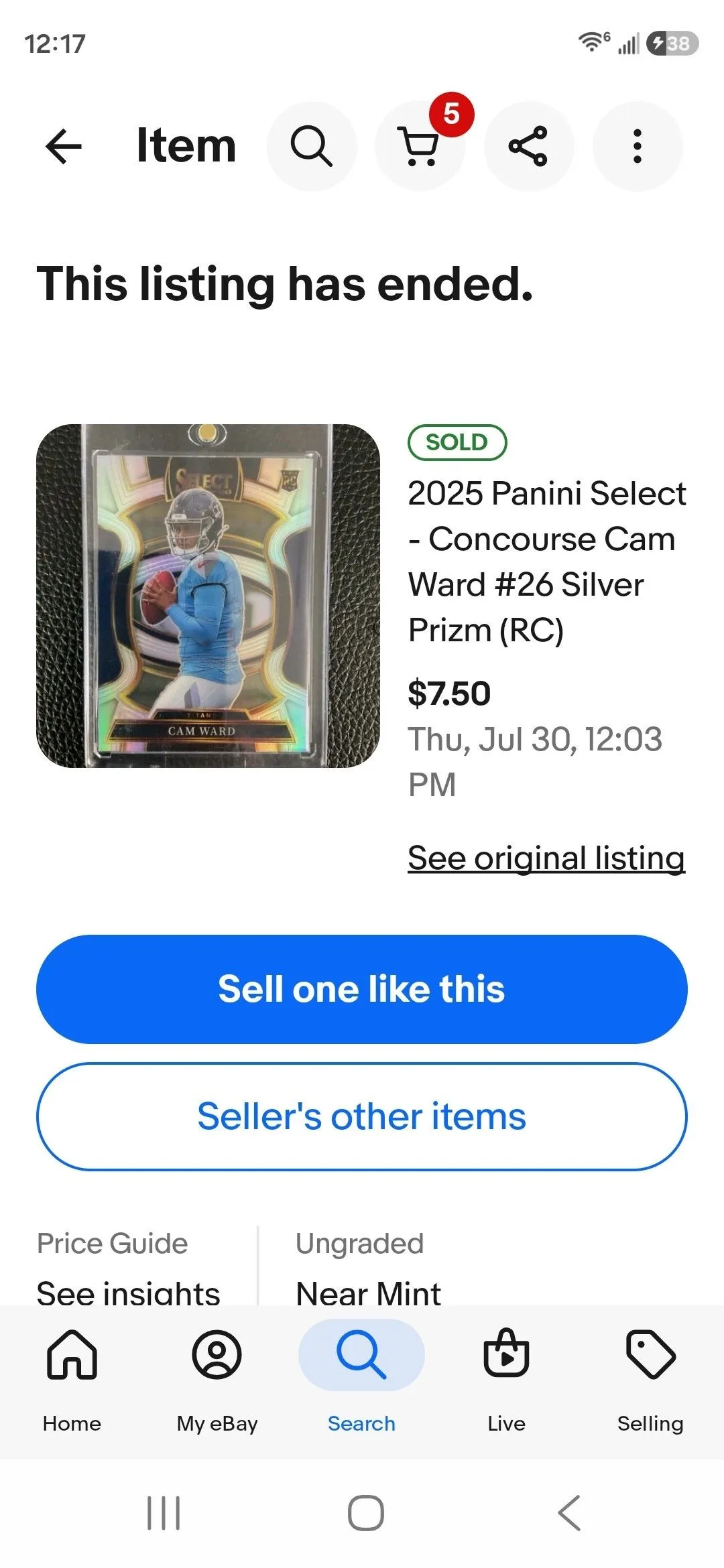
Task: Tap the See original listing link
Action: [x=546, y=858]
